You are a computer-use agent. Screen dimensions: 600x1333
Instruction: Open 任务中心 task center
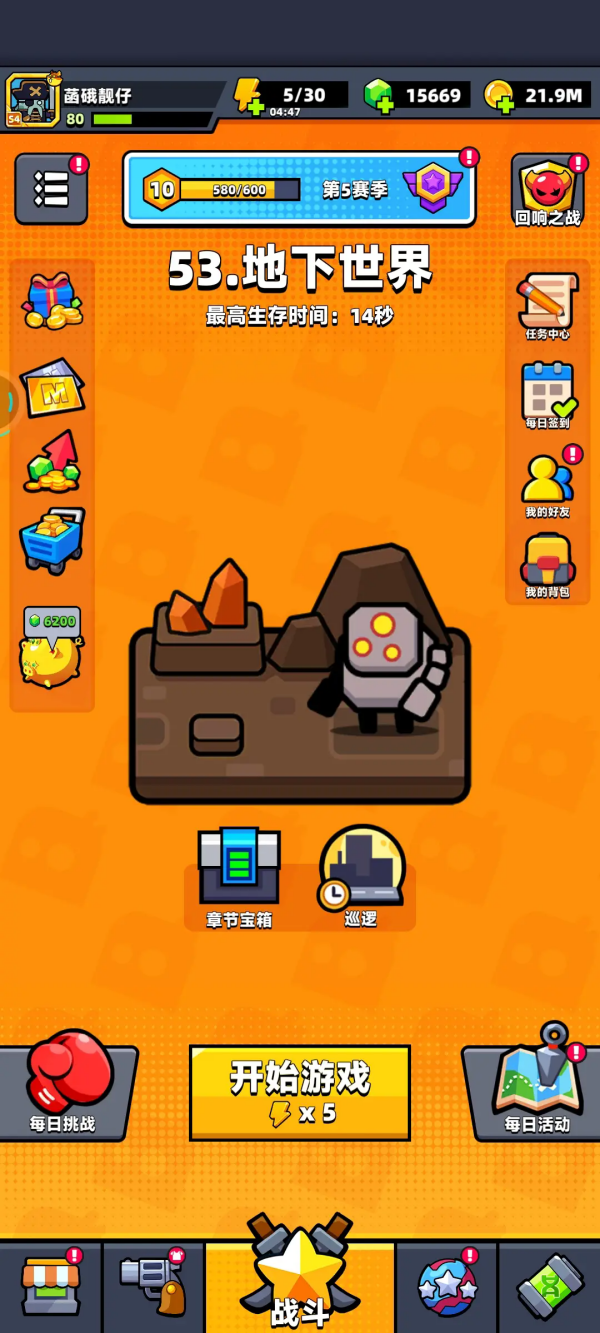tap(547, 306)
